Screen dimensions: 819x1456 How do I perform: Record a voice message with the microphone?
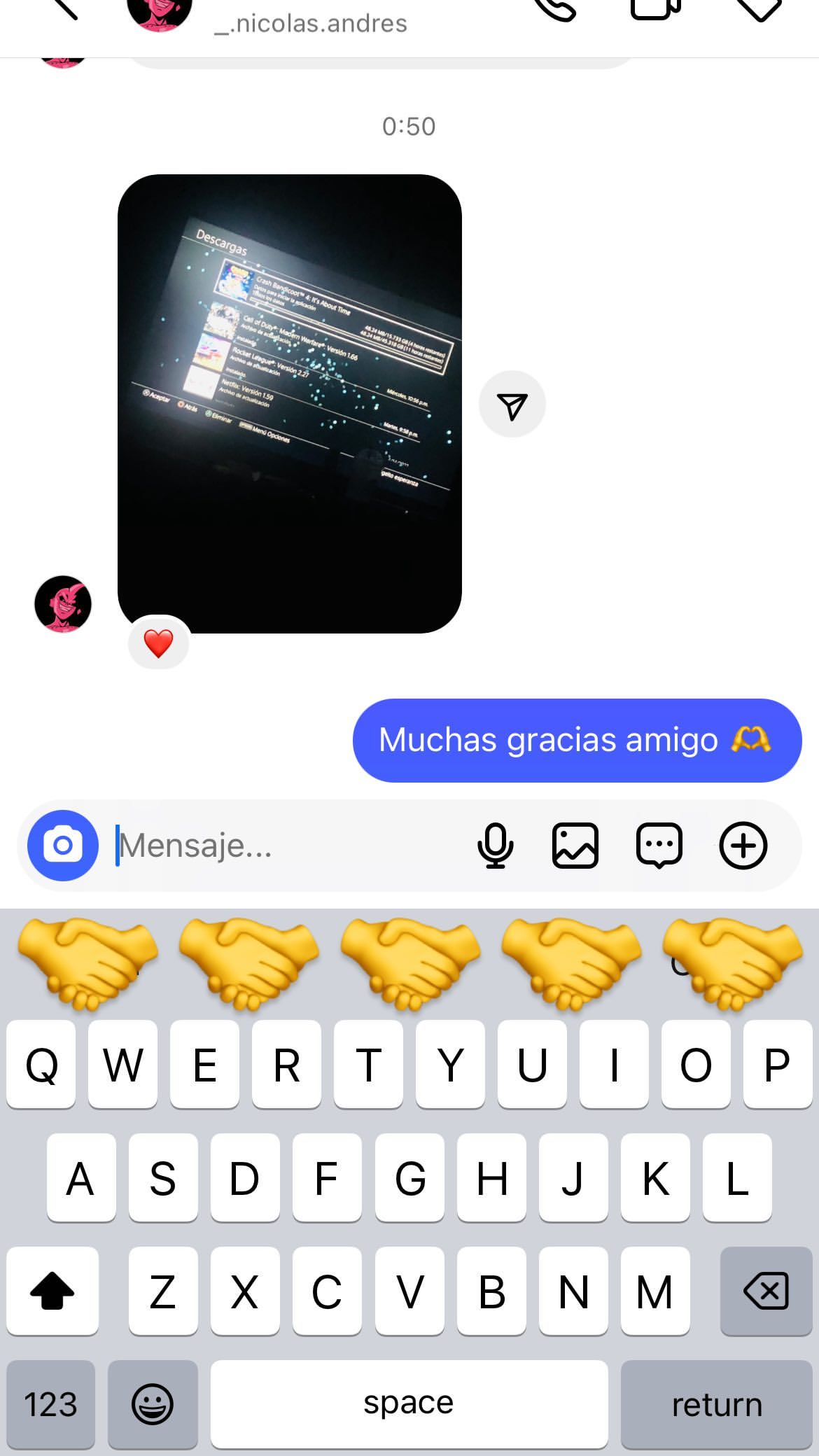click(496, 846)
